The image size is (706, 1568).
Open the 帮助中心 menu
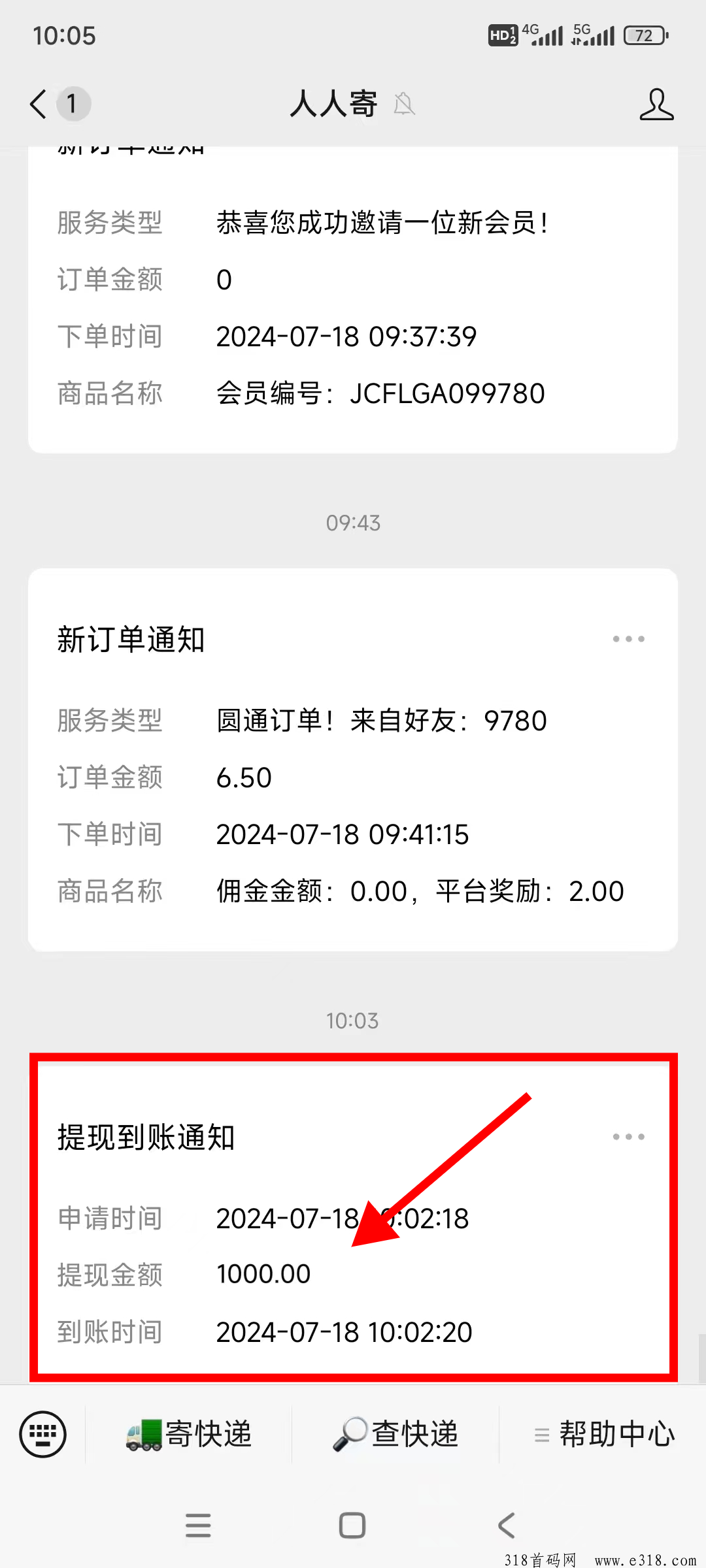click(x=603, y=1434)
